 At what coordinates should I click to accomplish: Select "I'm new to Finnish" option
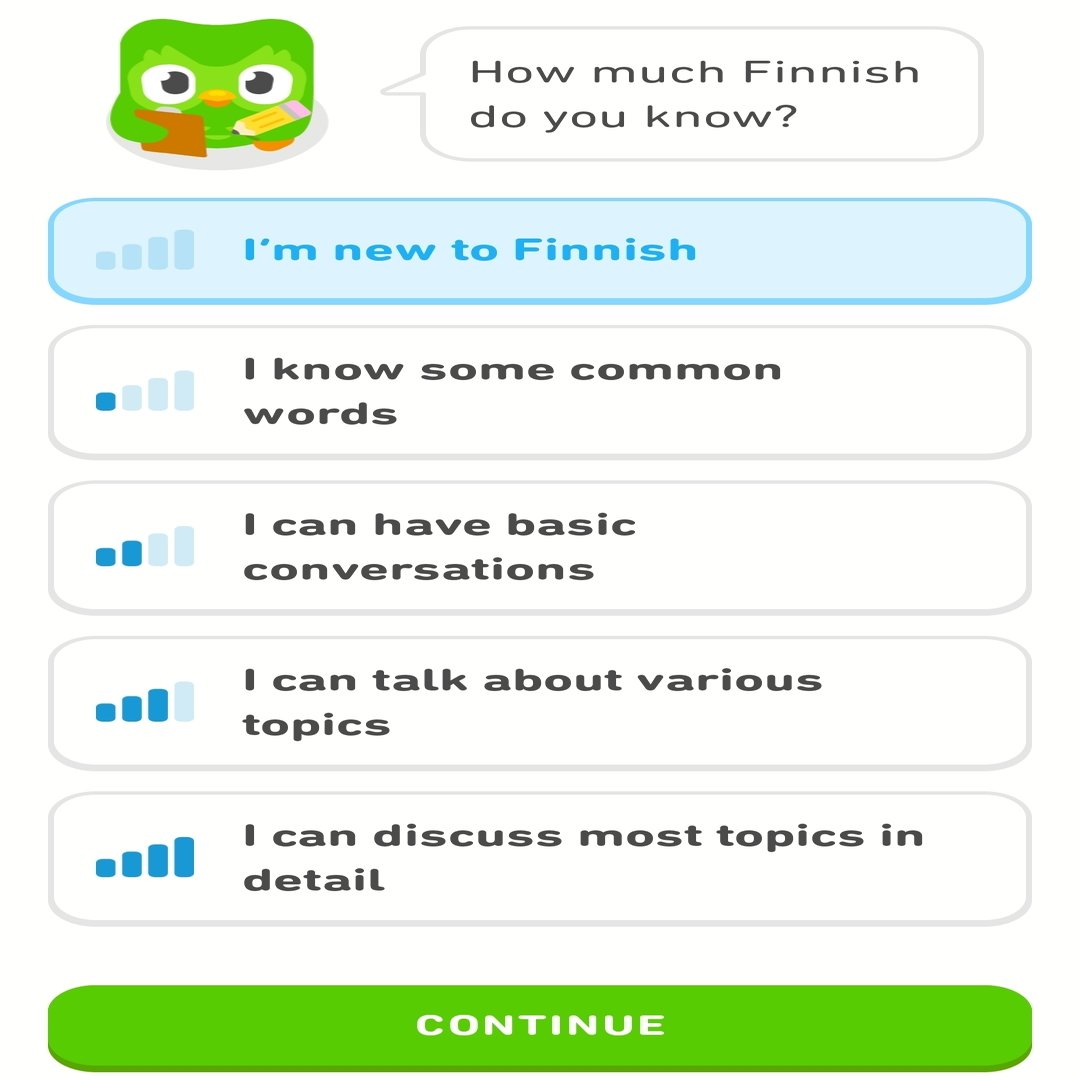539,250
